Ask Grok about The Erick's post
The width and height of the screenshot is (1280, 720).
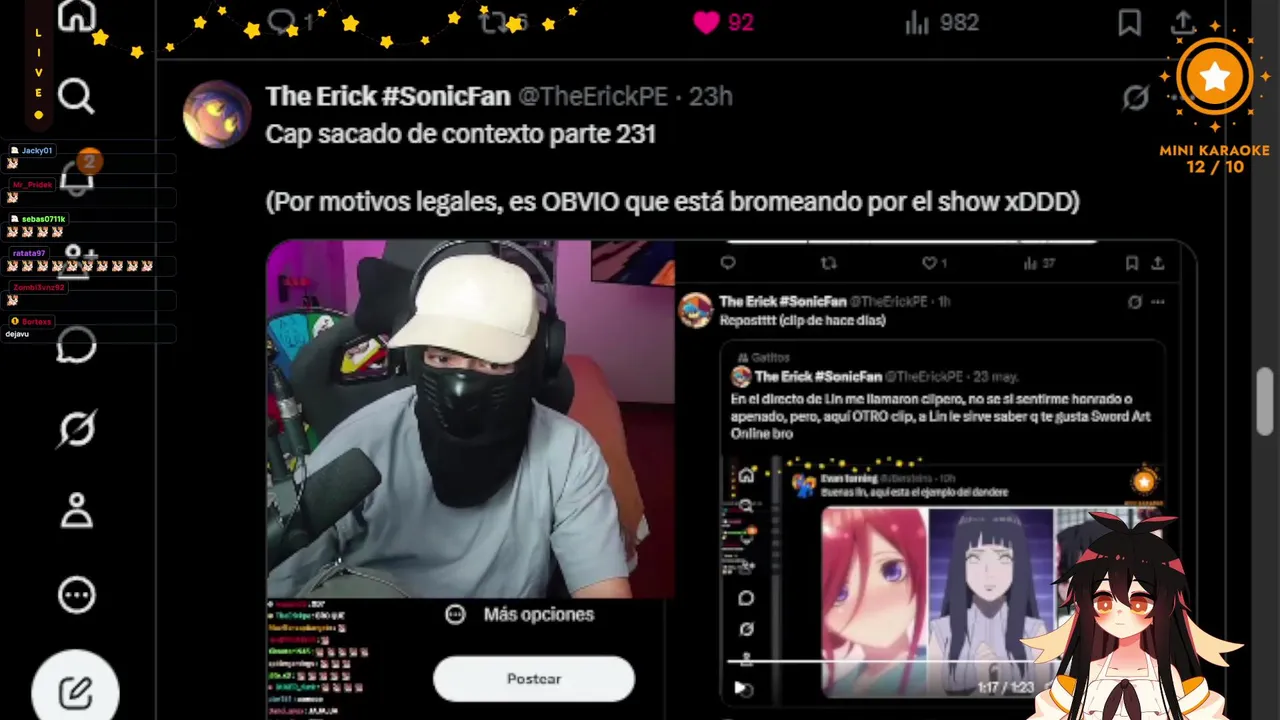pyautogui.click(x=1135, y=97)
